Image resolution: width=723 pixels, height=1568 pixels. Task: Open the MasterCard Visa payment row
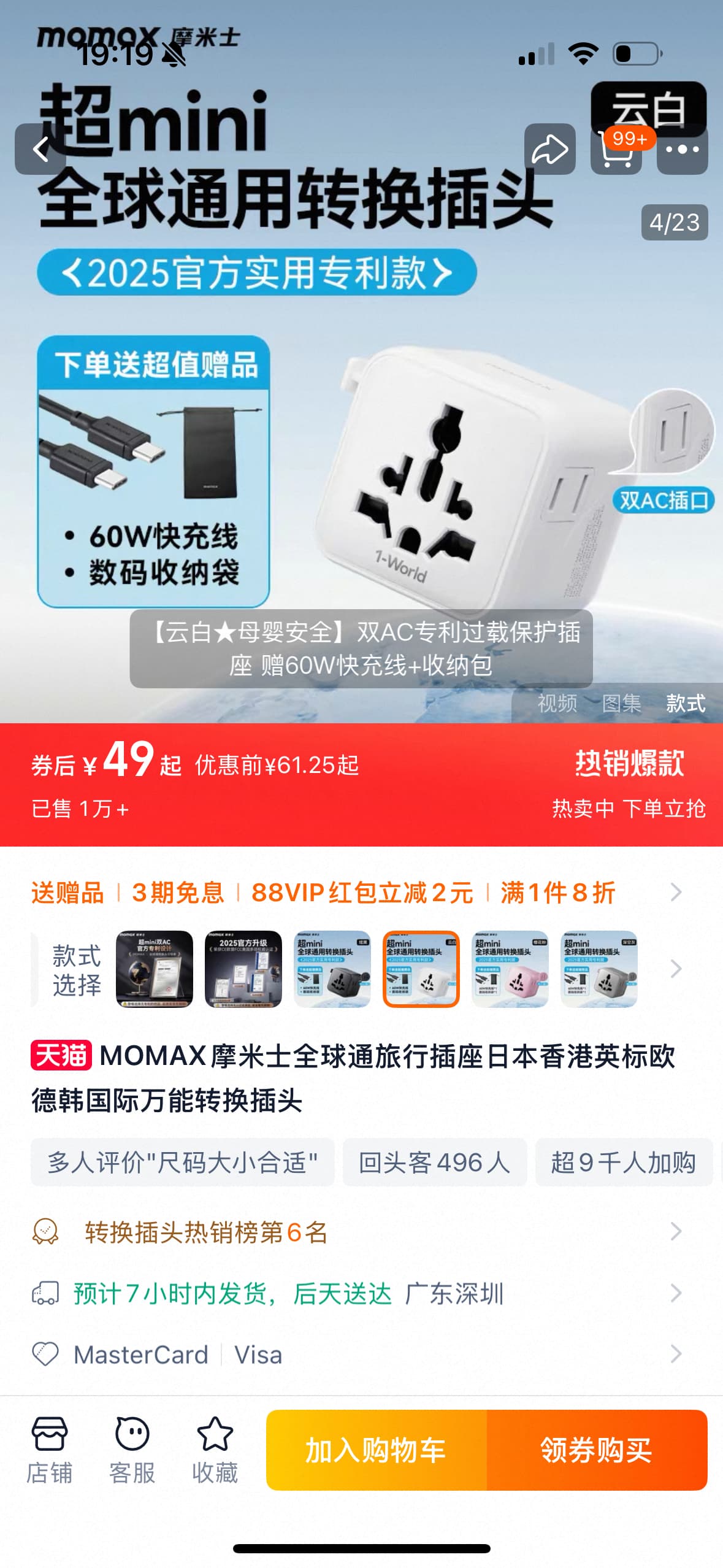click(357, 1355)
